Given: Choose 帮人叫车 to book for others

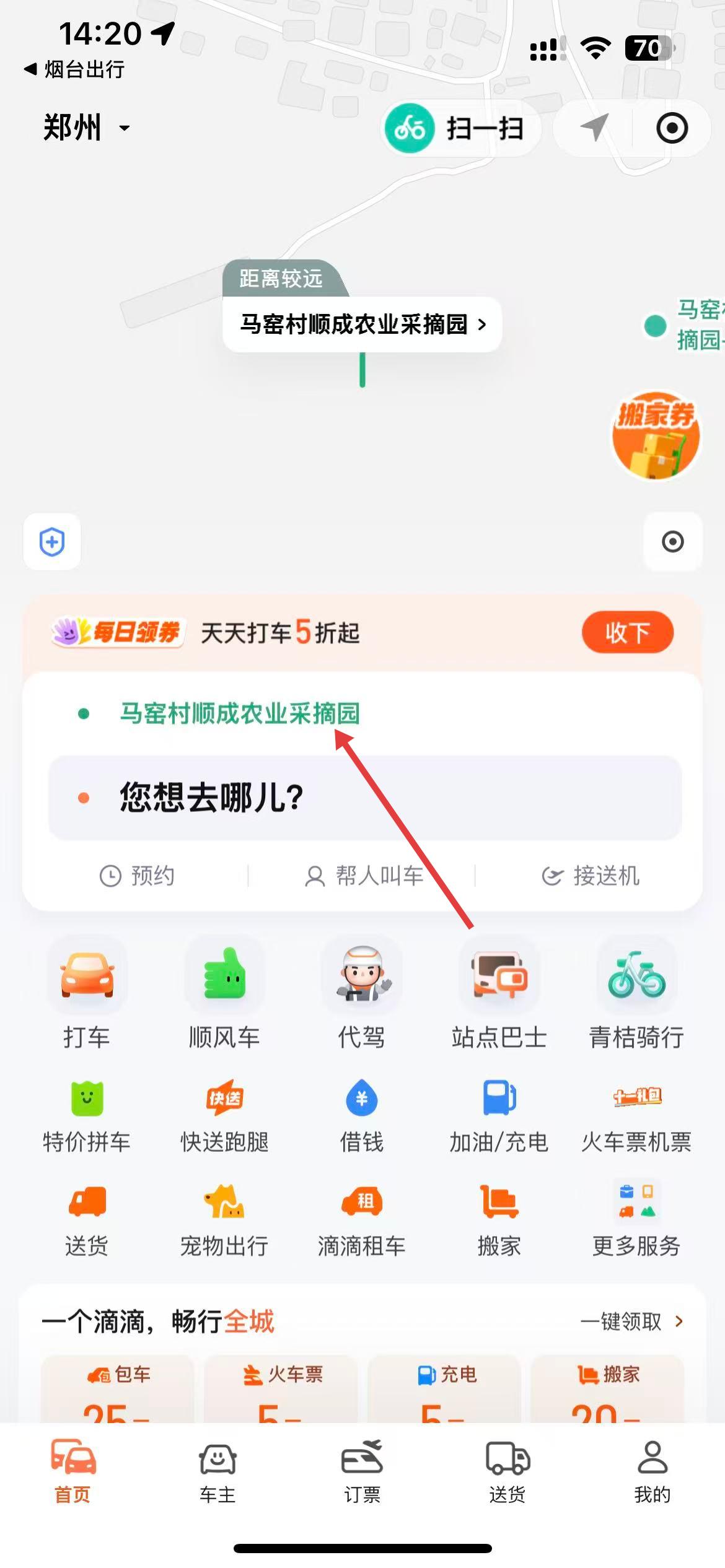Looking at the screenshot, I should pyautogui.click(x=364, y=876).
